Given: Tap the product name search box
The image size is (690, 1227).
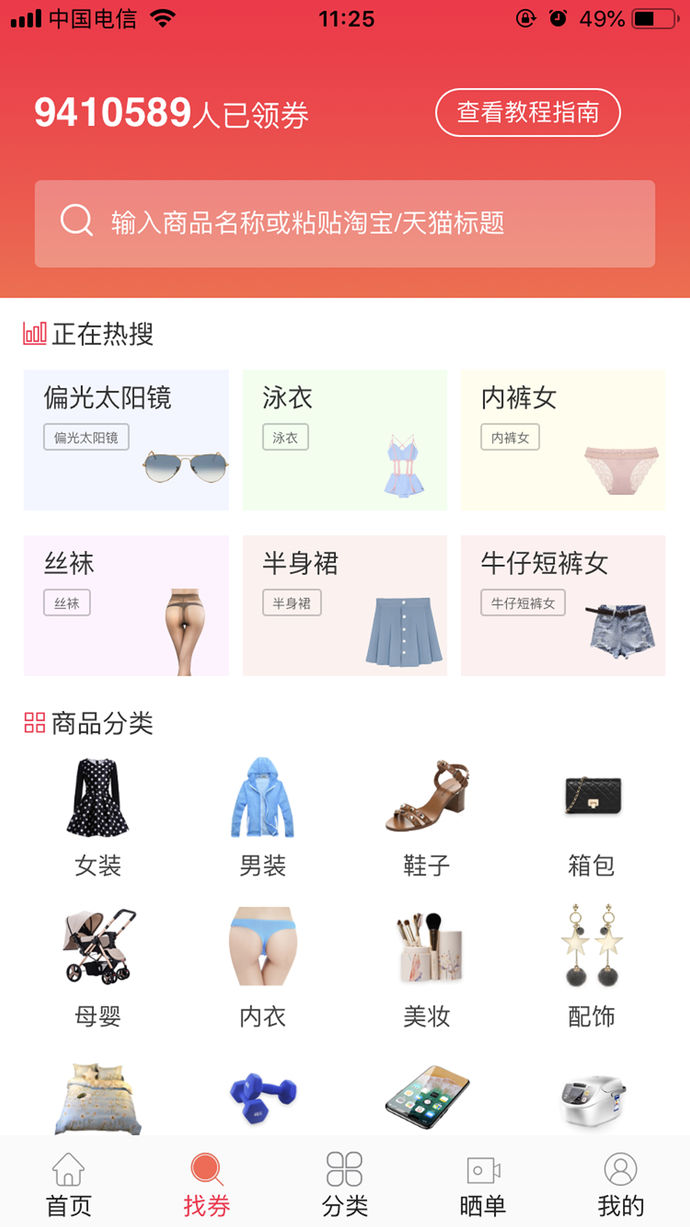Looking at the screenshot, I should coord(345,223).
